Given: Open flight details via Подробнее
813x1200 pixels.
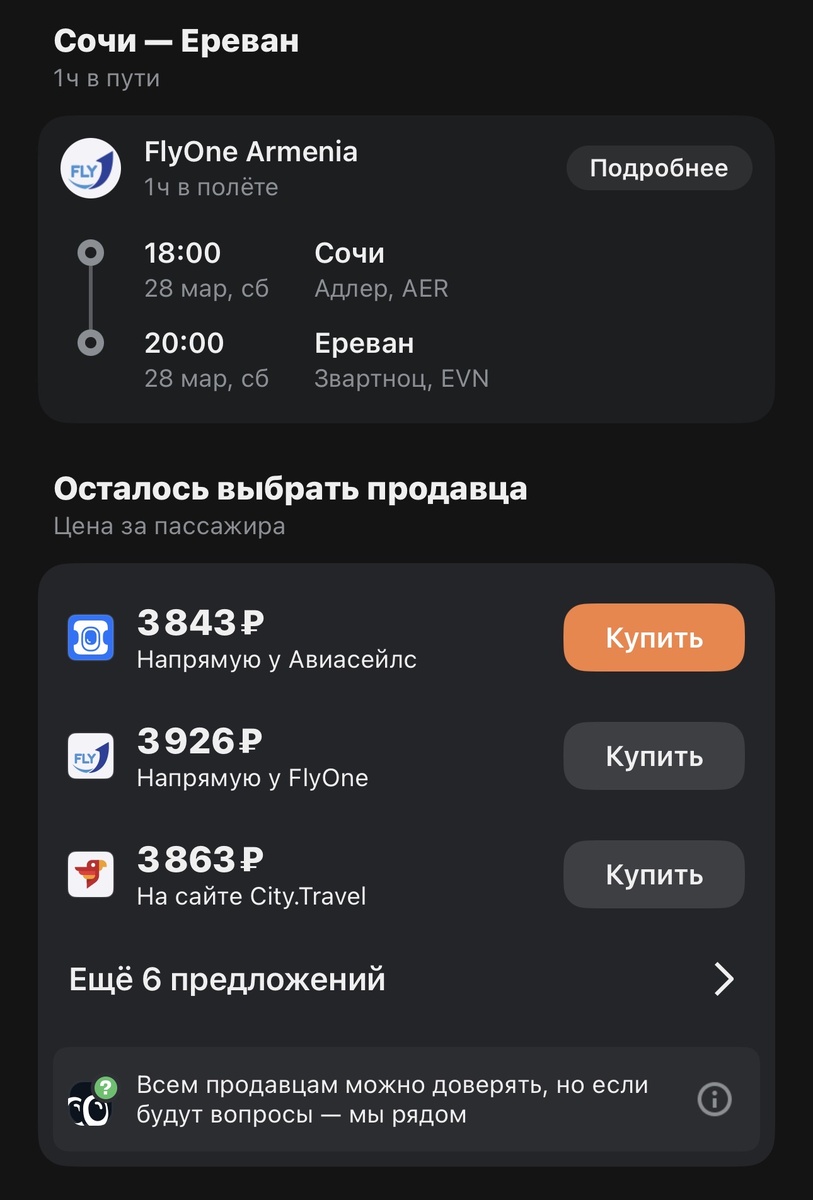Looking at the screenshot, I should [658, 168].
